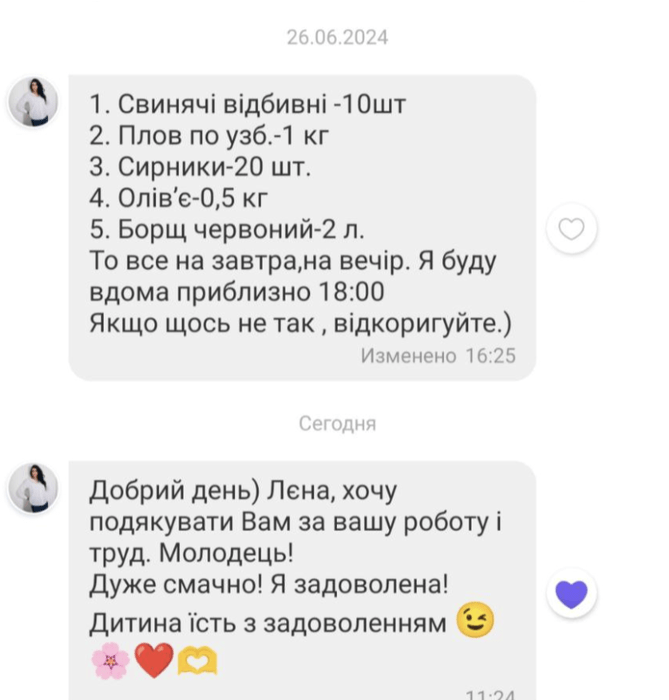Image resolution: width=669 pixels, height=700 pixels.
Task: Like the food order list message
Action: point(571,229)
